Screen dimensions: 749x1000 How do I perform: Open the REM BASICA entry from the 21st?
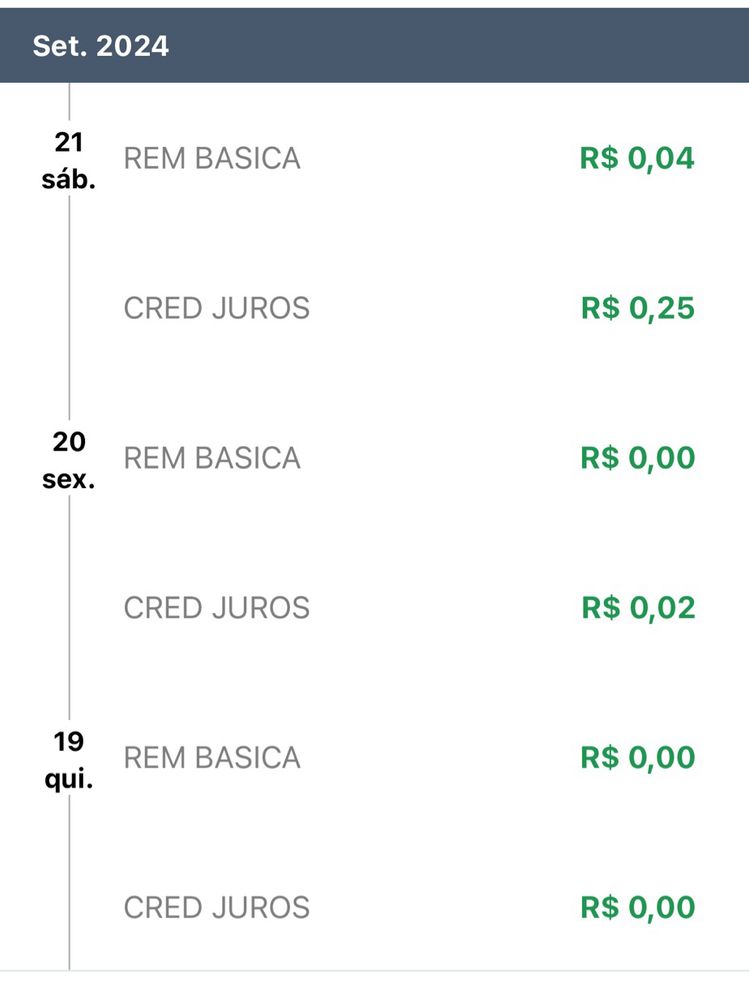(x=212, y=158)
